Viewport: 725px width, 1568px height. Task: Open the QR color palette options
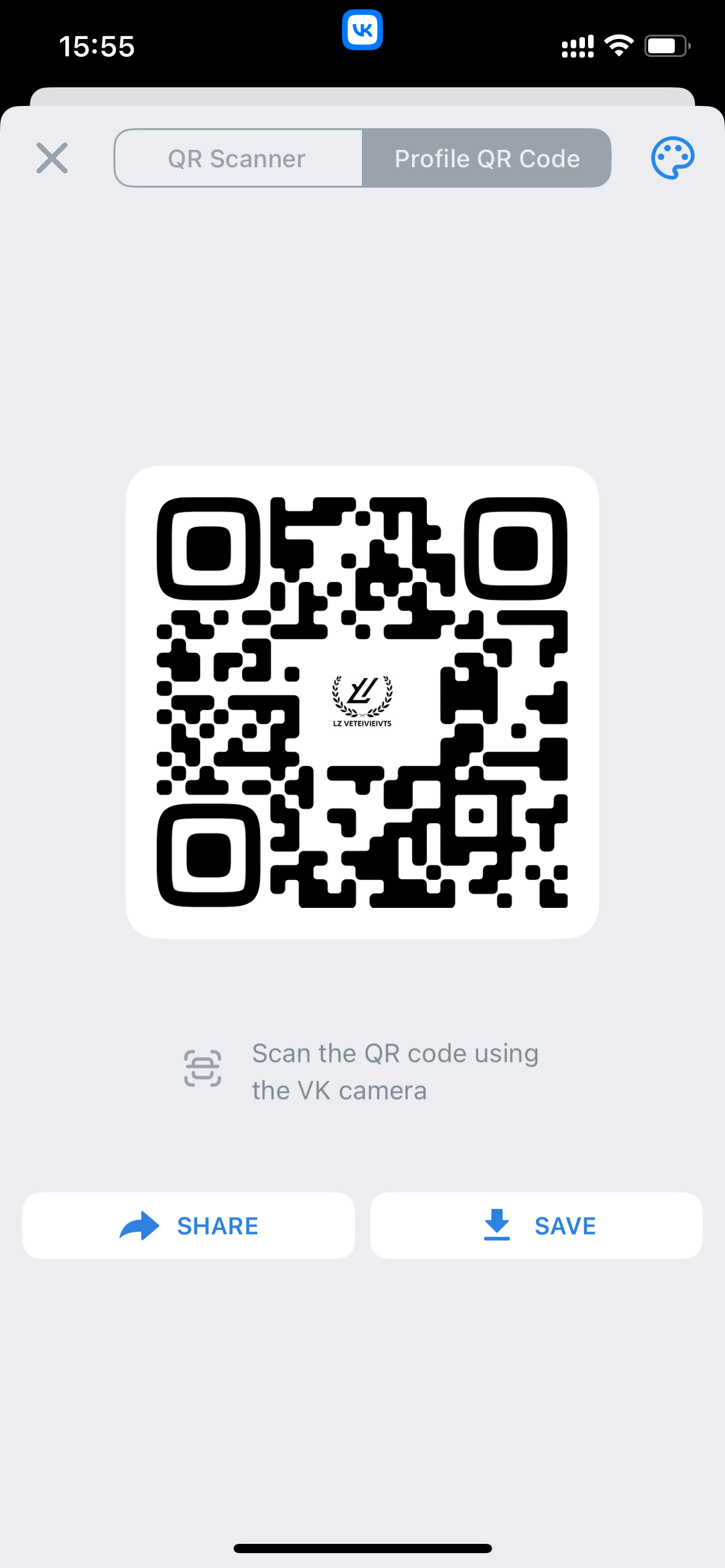[x=672, y=158]
